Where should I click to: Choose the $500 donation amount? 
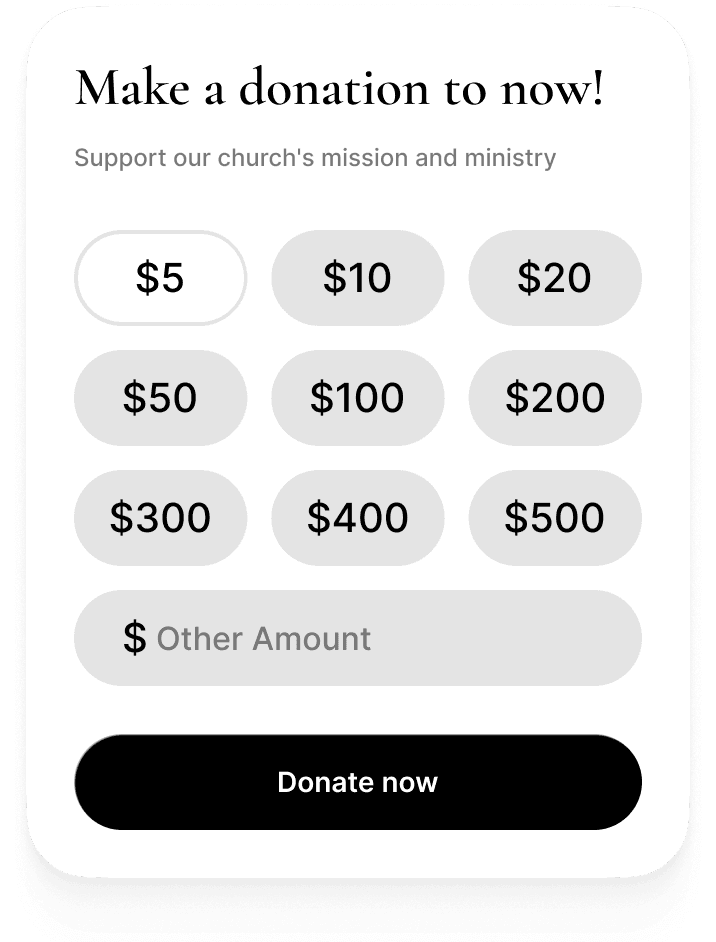pos(554,518)
